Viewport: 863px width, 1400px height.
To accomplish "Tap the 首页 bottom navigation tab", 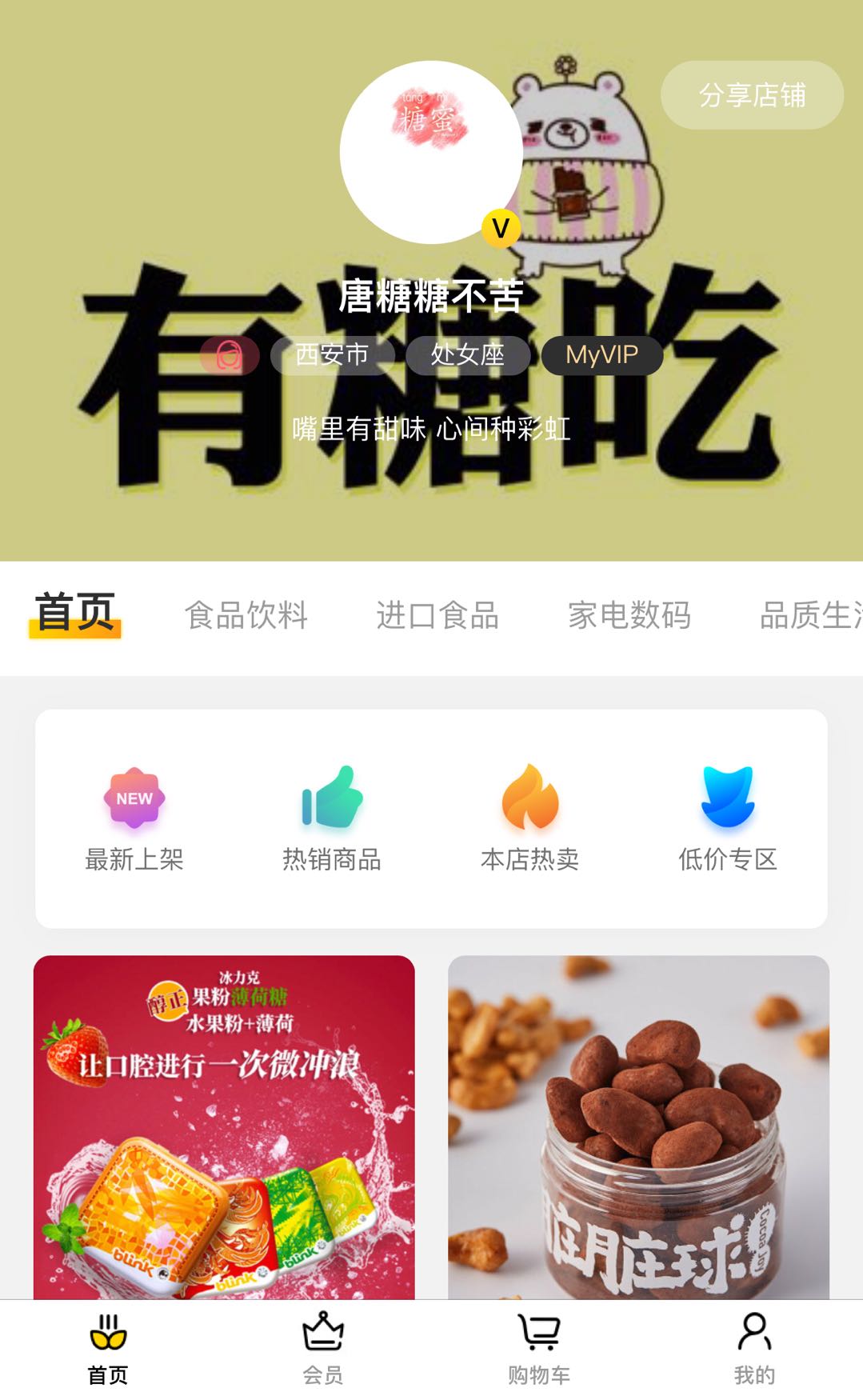I will (x=108, y=1349).
